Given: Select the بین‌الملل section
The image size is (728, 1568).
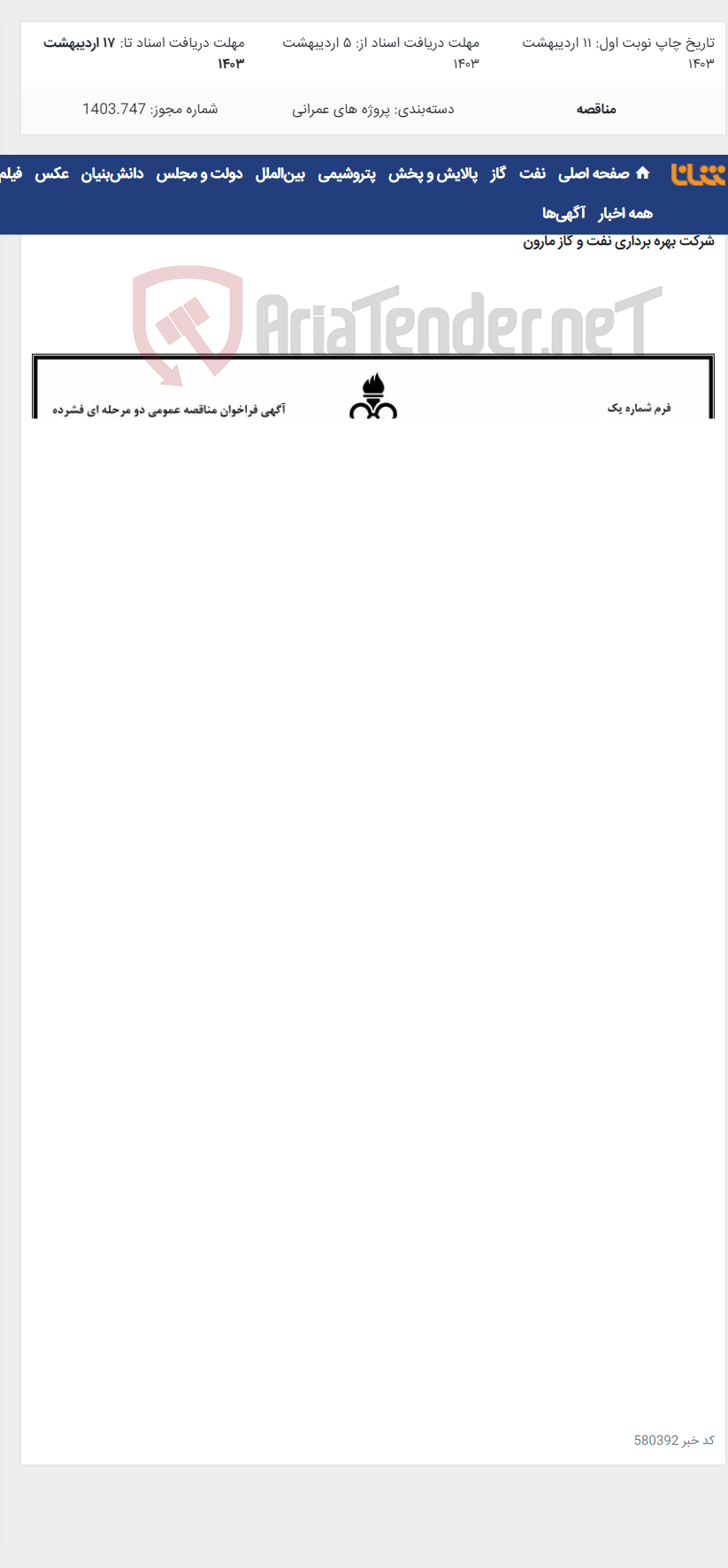Looking at the screenshot, I should pyautogui.click(x=280, y=174).
